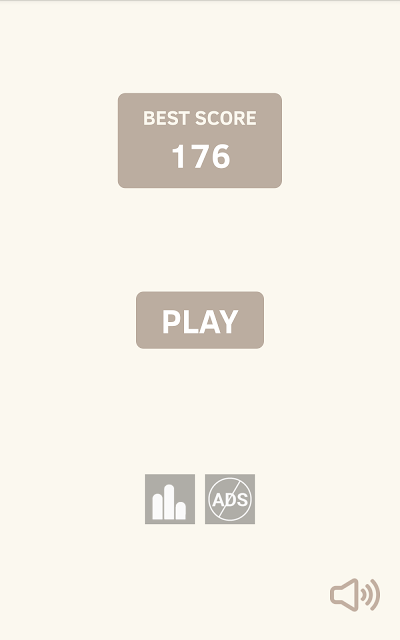Start the game with the PLAY button
400x640 pixels.
pos(200,320)
